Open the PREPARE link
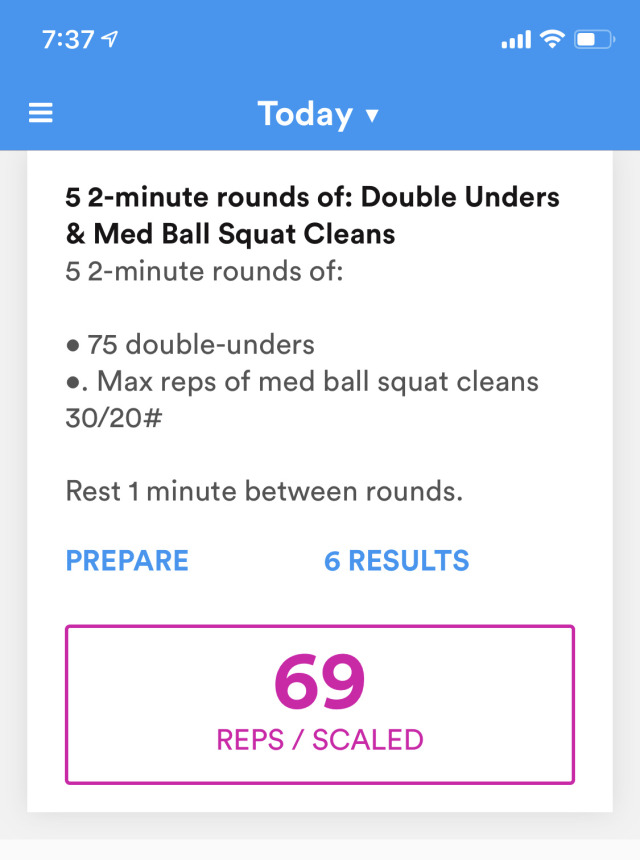 coord(127,560)
